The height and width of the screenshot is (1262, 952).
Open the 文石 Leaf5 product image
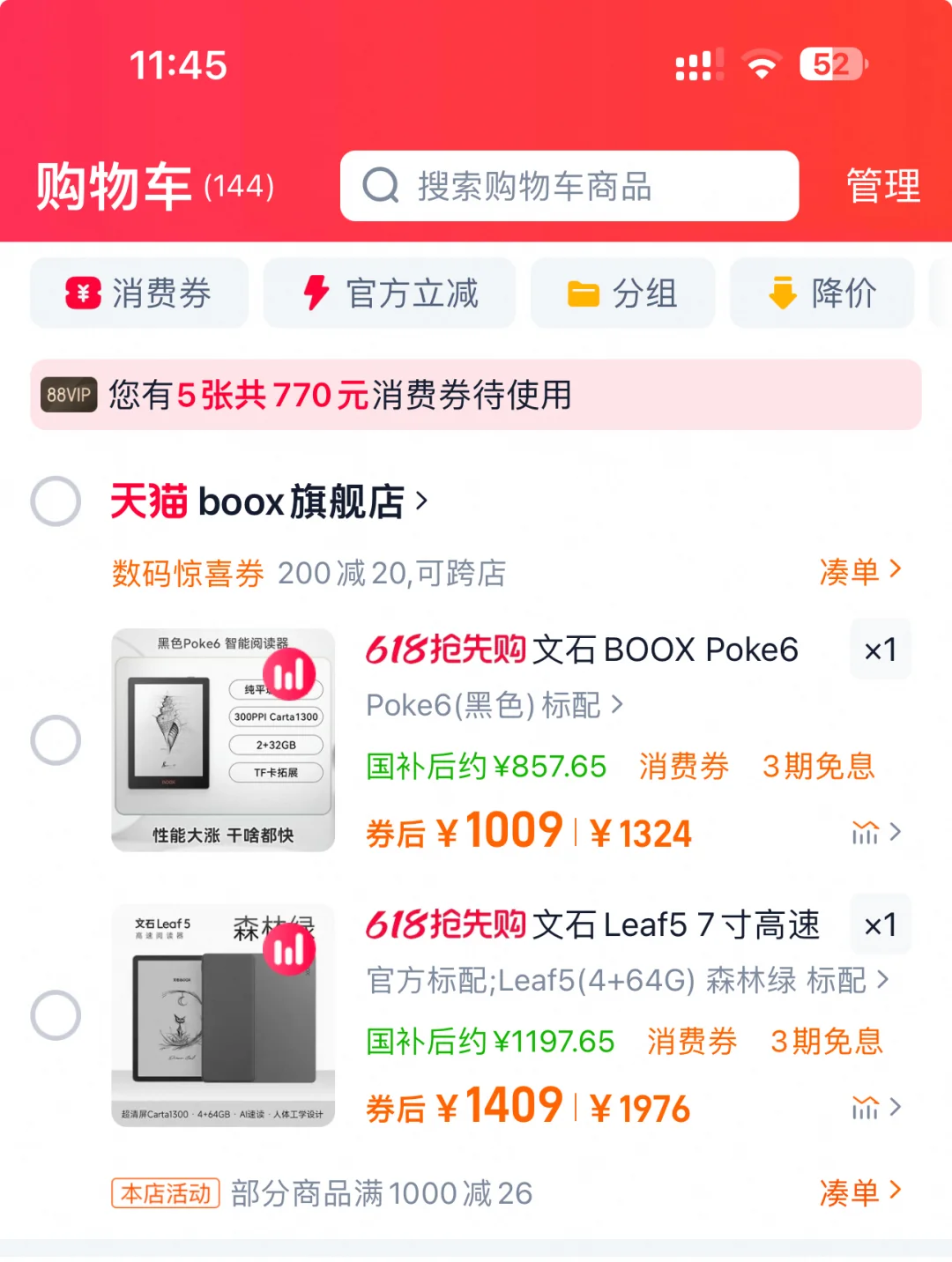tap(223, 1014)
